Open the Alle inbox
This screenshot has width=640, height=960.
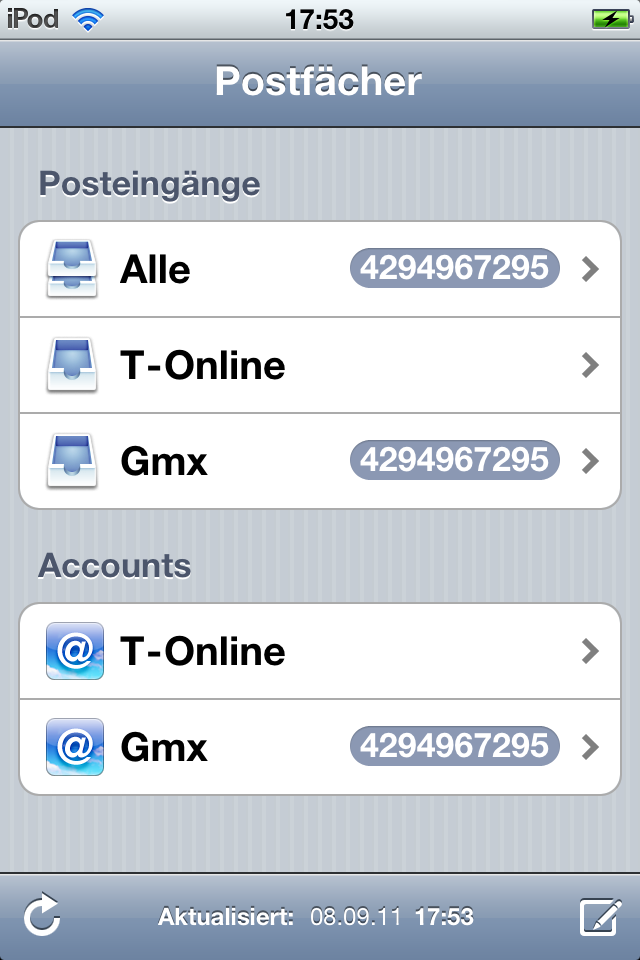(x=320, y=269)
